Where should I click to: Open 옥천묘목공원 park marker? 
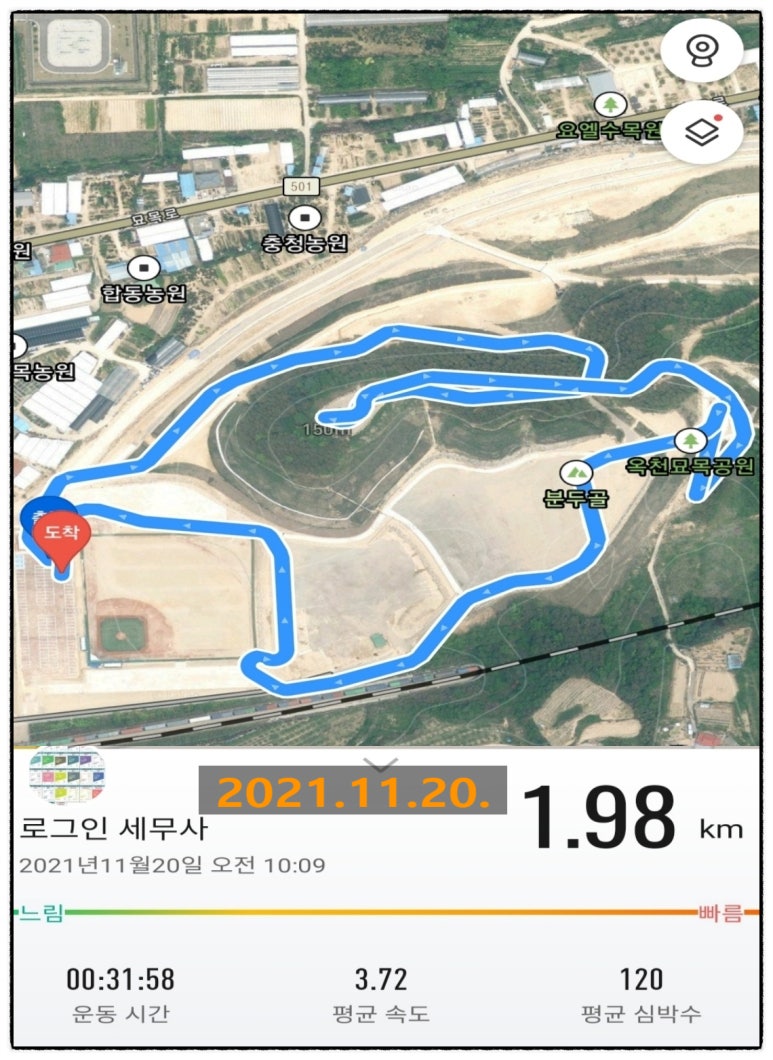tap(689, 440)
